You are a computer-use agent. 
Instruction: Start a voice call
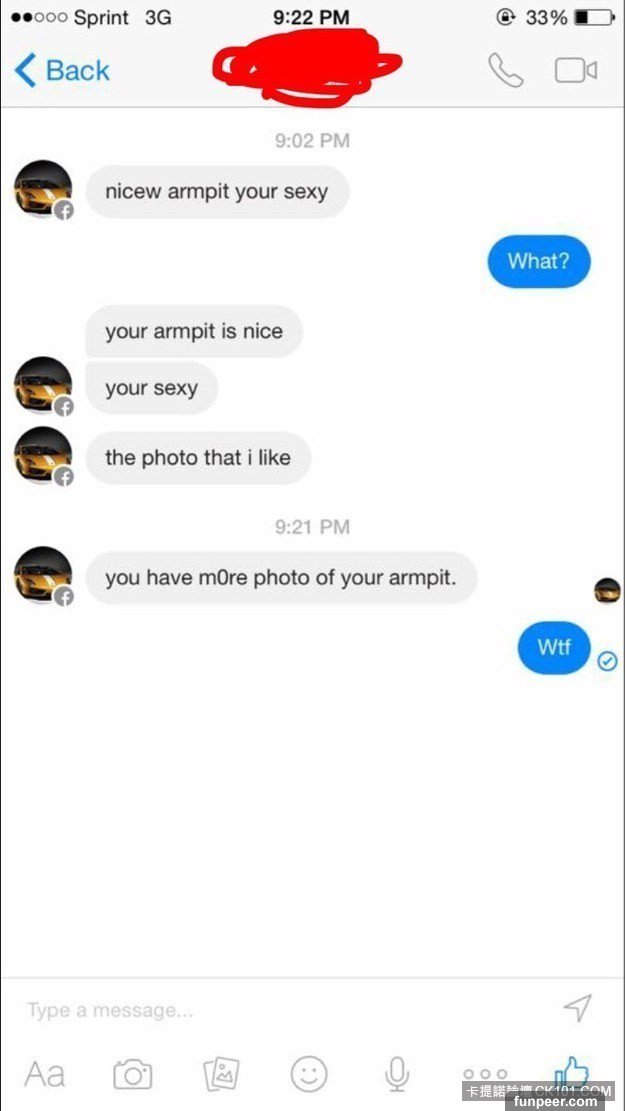pyautogui.click(x=505, y=70)
